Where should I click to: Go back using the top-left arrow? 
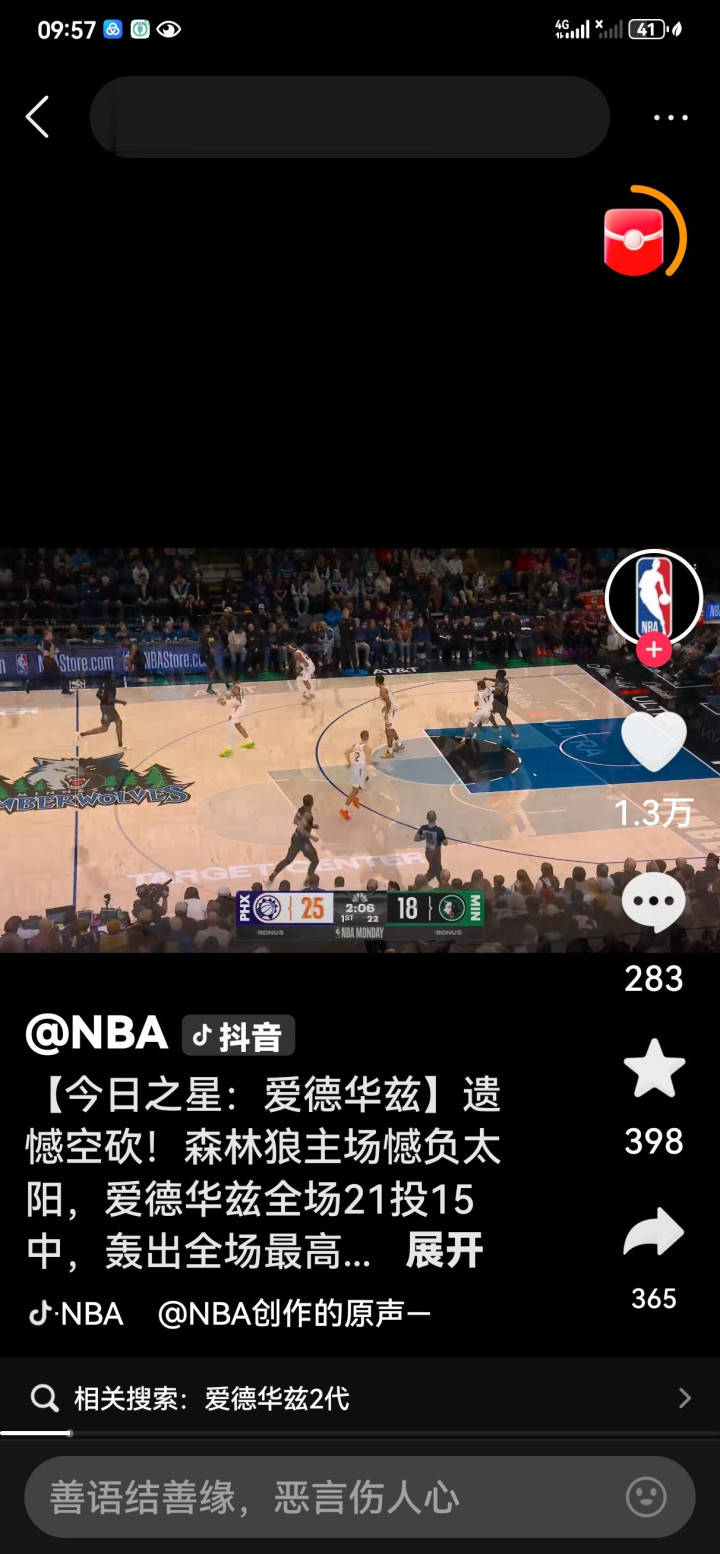coord(37,117)
